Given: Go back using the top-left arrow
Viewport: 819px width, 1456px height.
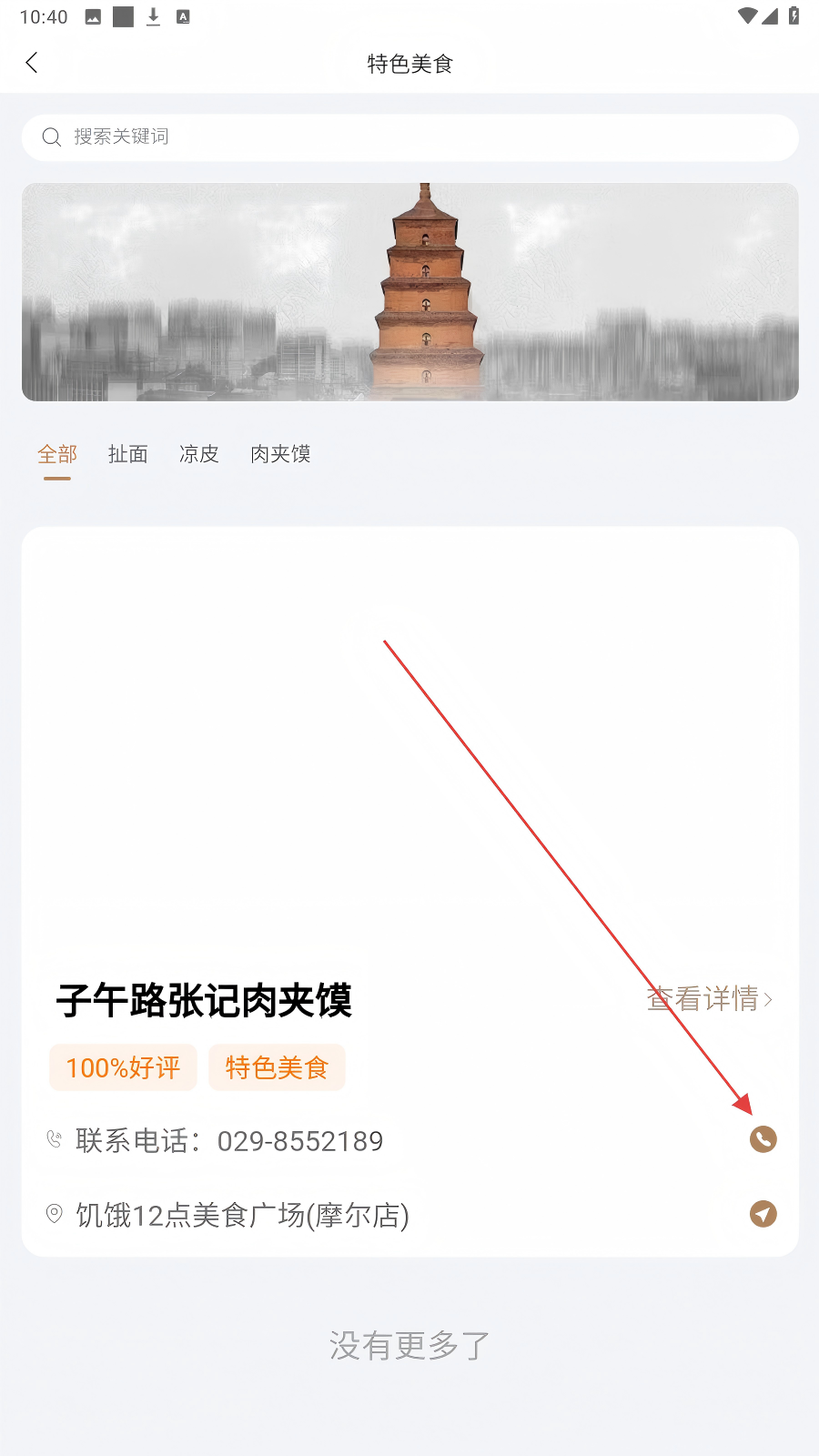Looking at the screenshot, I should [x=32, y=63].
